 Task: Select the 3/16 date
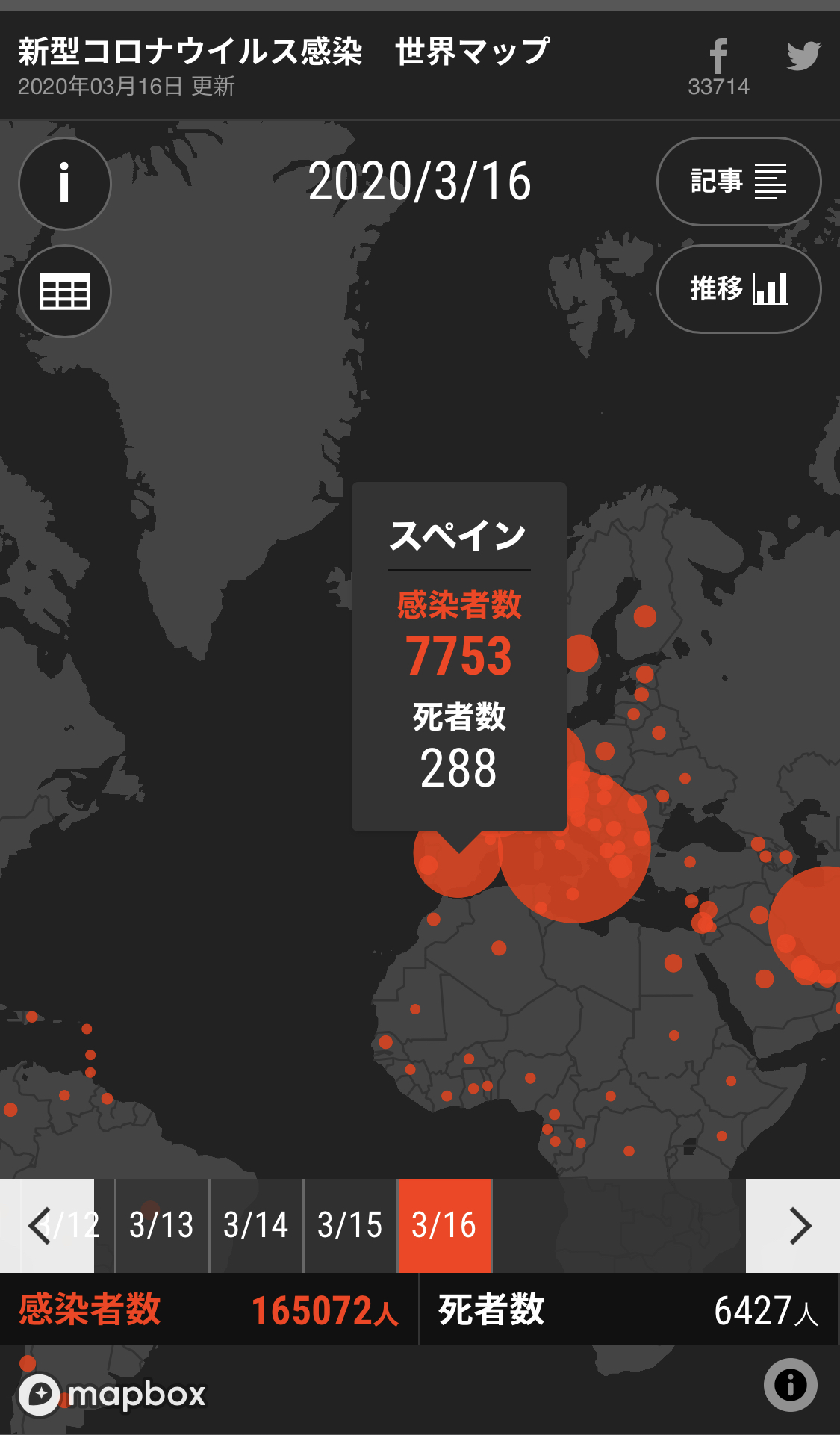444,1225
